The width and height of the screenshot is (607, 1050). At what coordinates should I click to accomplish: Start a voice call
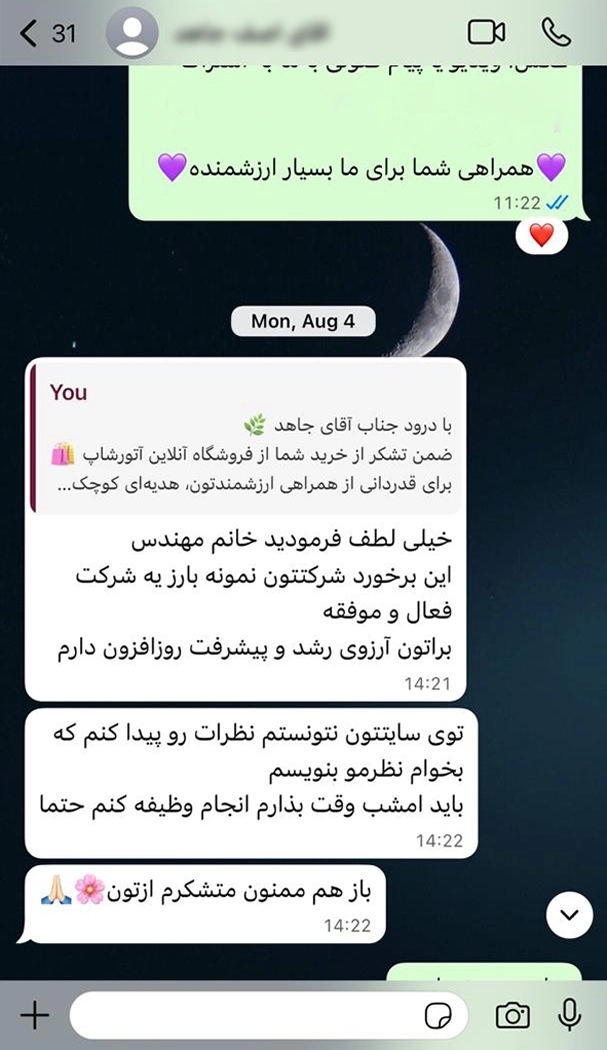tap(556, 33)
